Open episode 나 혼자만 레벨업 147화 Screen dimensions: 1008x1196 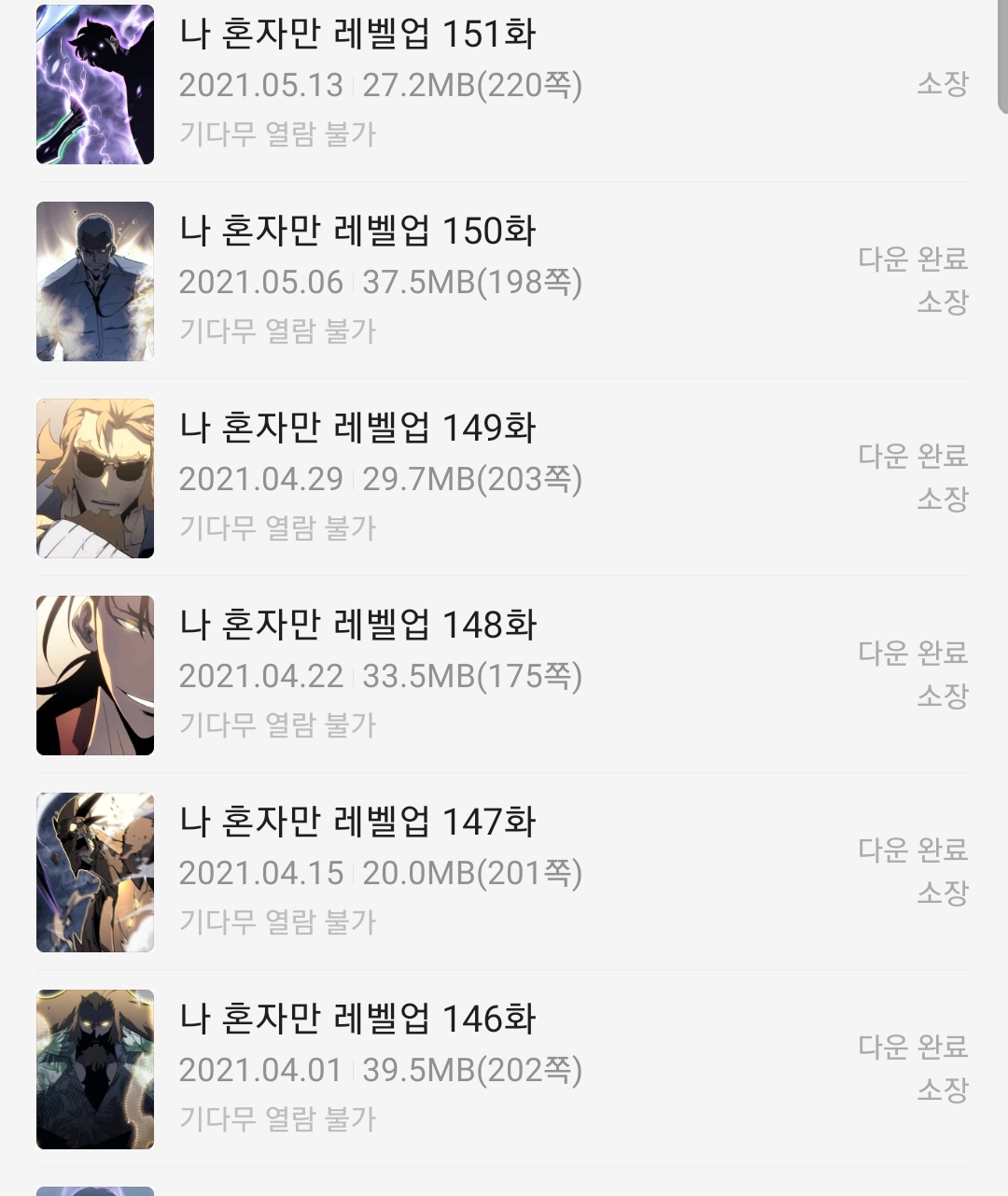(x=503, y=872)
